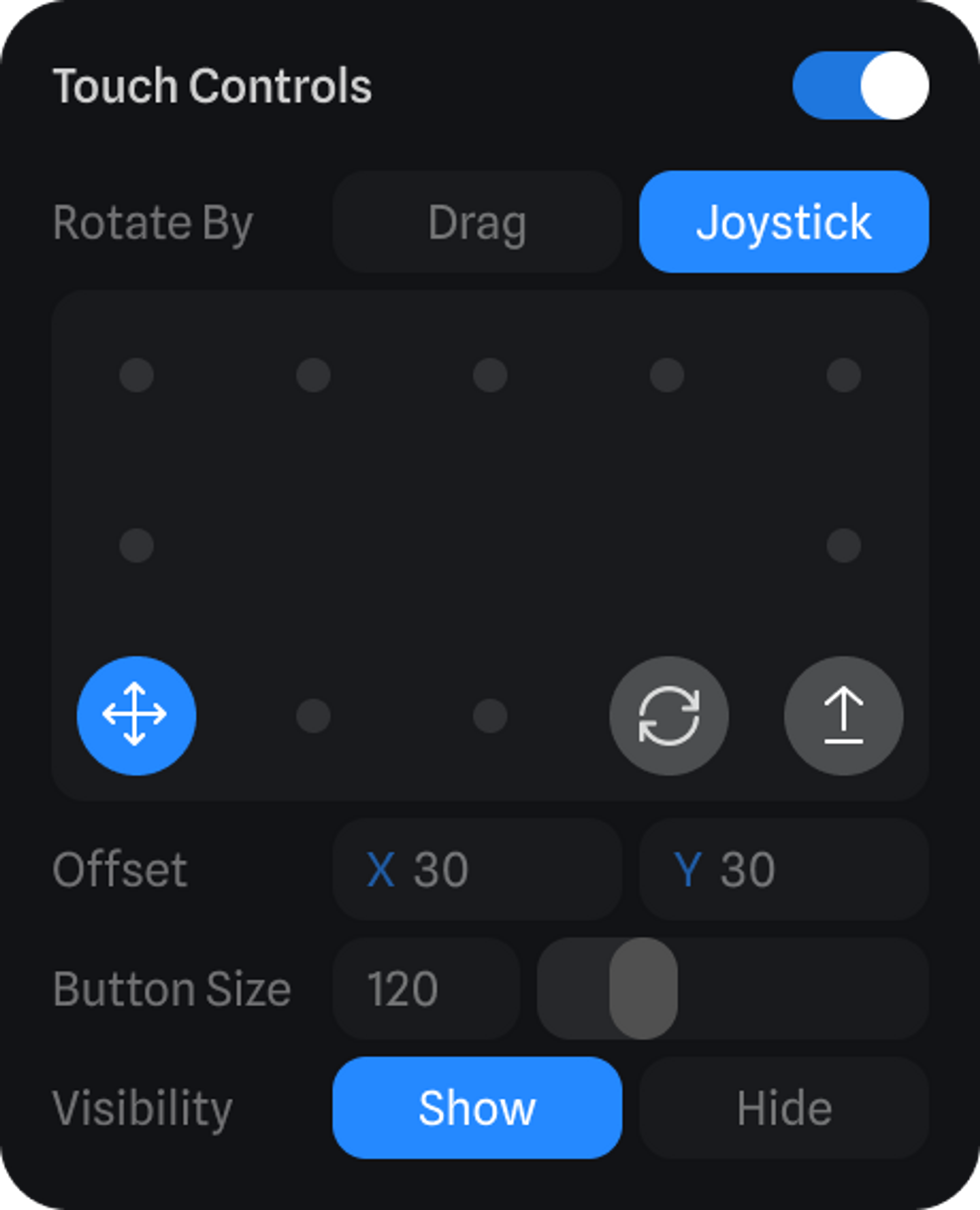The width and height of the screenshot is (980, 1210).
Task: Tap the blue move joystick button
Action: pyautogui.click(x=136, y=716)
